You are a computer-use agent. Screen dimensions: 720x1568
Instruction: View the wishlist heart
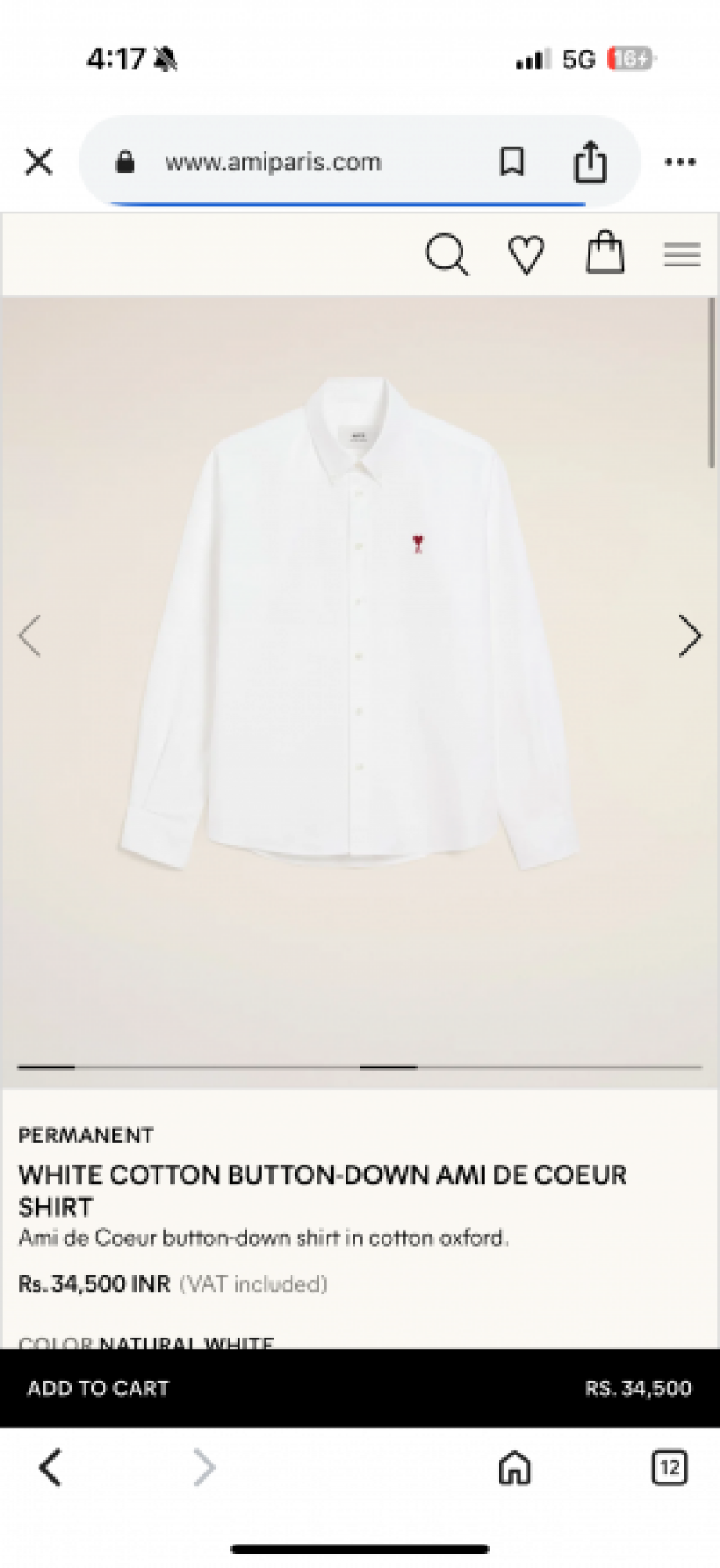click(526, 255)
